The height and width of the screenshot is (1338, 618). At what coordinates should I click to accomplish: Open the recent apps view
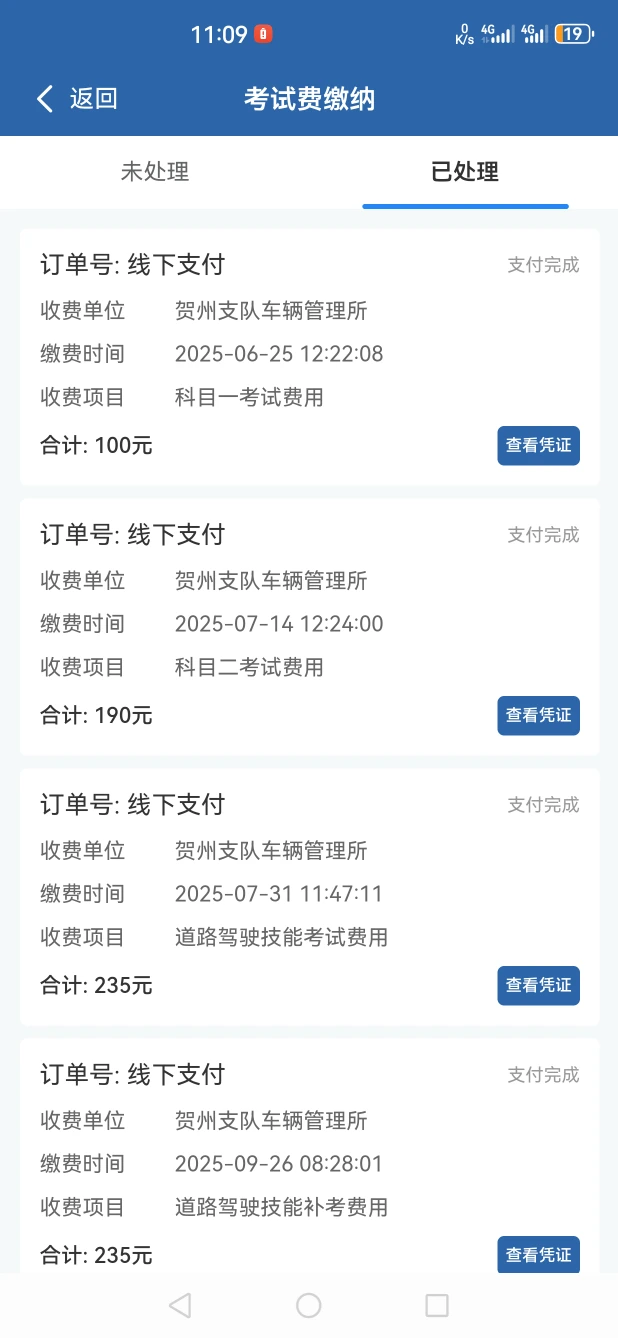[437, 1305]
